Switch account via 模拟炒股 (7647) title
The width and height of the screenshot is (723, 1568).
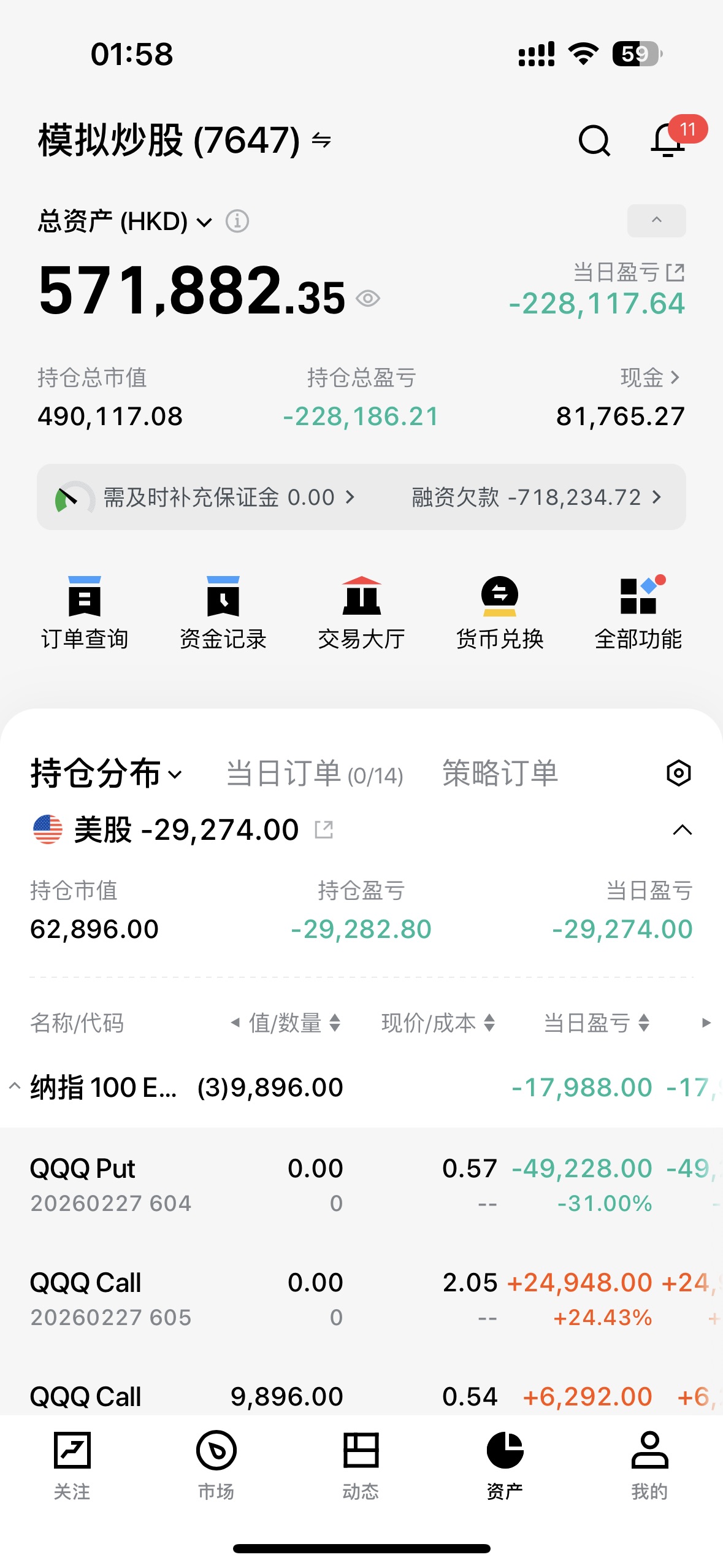pyautogui.click(x=184, y=140)
